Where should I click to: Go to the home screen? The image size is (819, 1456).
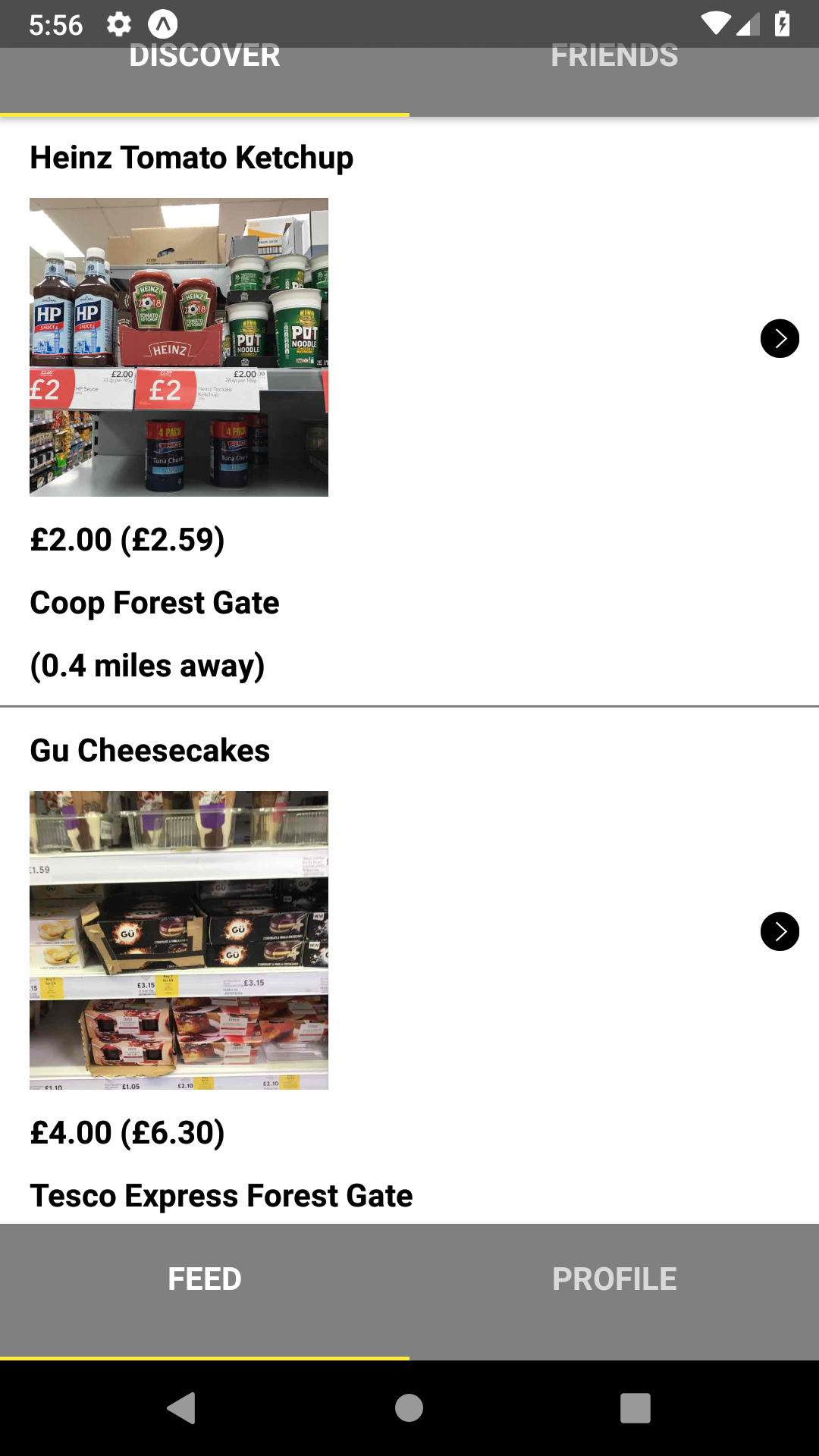[x=409, y=1408]
